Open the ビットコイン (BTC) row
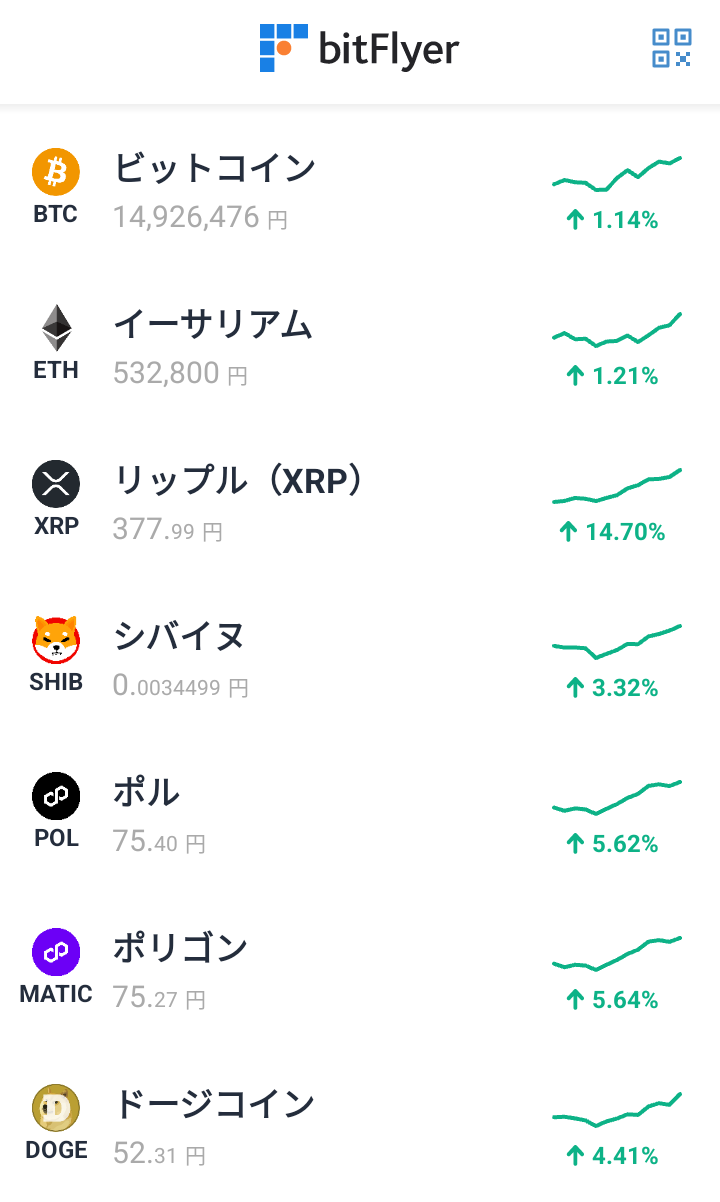The image size is (720, 1202). (360, 189)
